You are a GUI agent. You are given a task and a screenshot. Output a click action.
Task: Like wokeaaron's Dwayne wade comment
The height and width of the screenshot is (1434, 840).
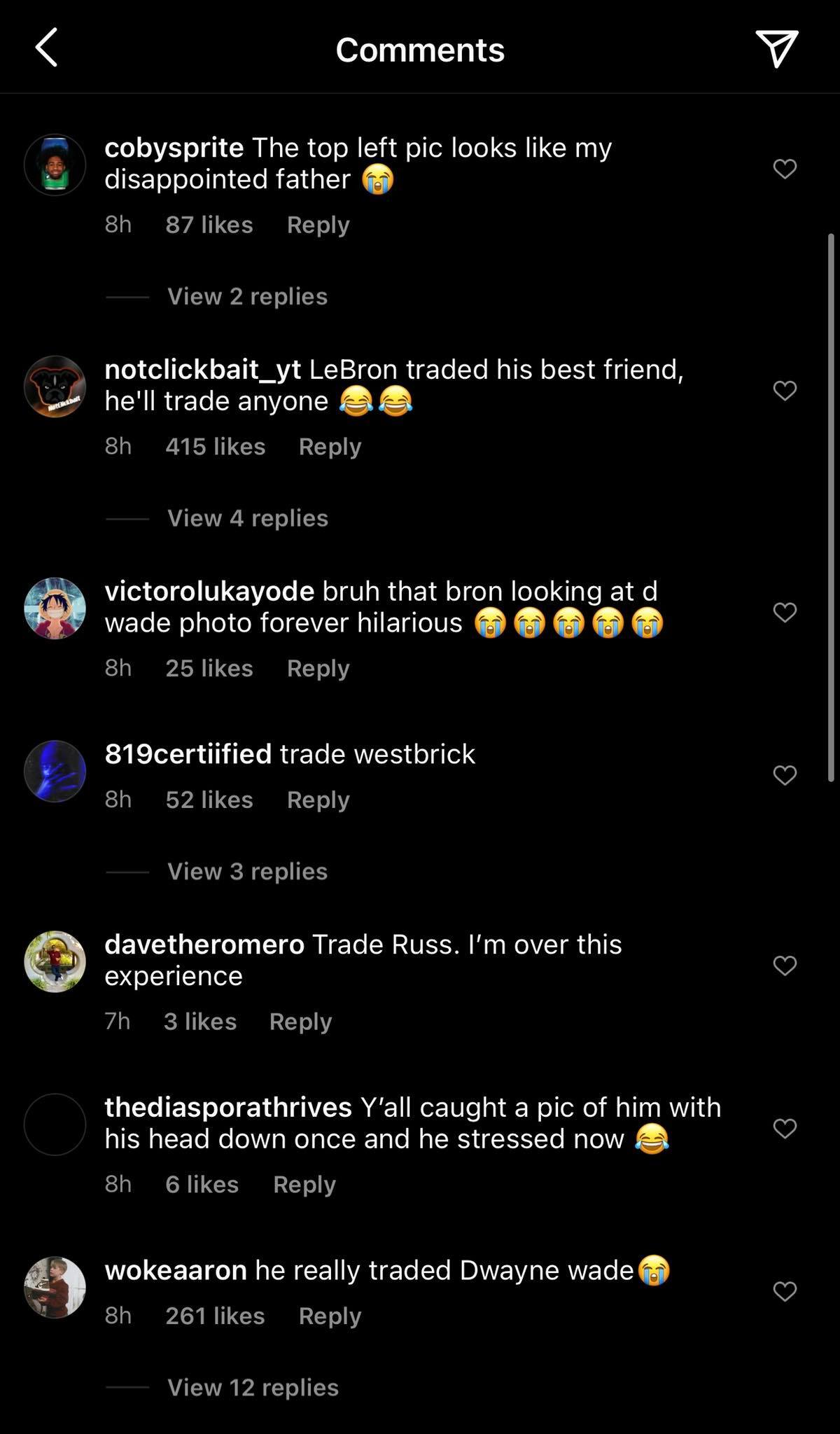click(x=785, y=1291)
